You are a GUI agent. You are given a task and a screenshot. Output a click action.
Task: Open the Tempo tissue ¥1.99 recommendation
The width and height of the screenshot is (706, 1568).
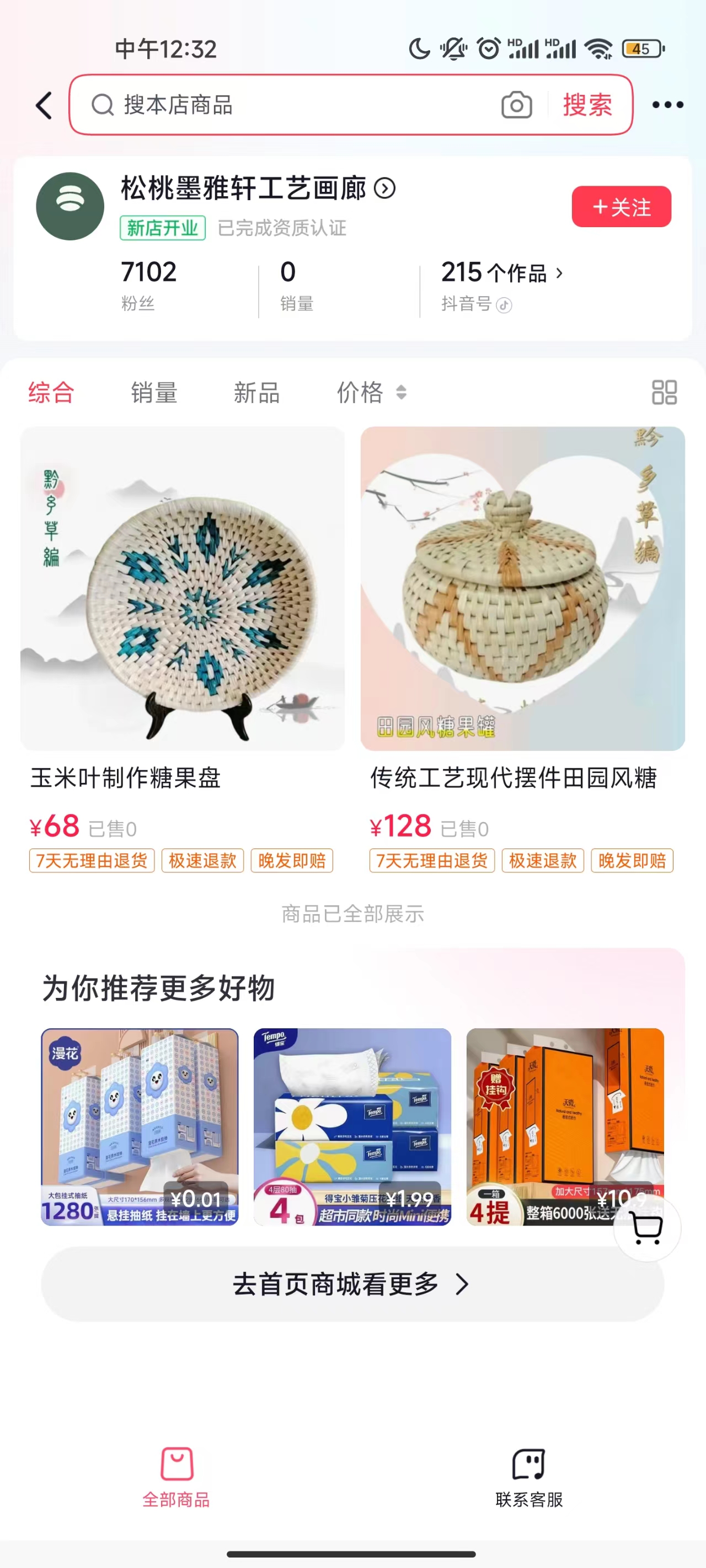[352, 1127]
